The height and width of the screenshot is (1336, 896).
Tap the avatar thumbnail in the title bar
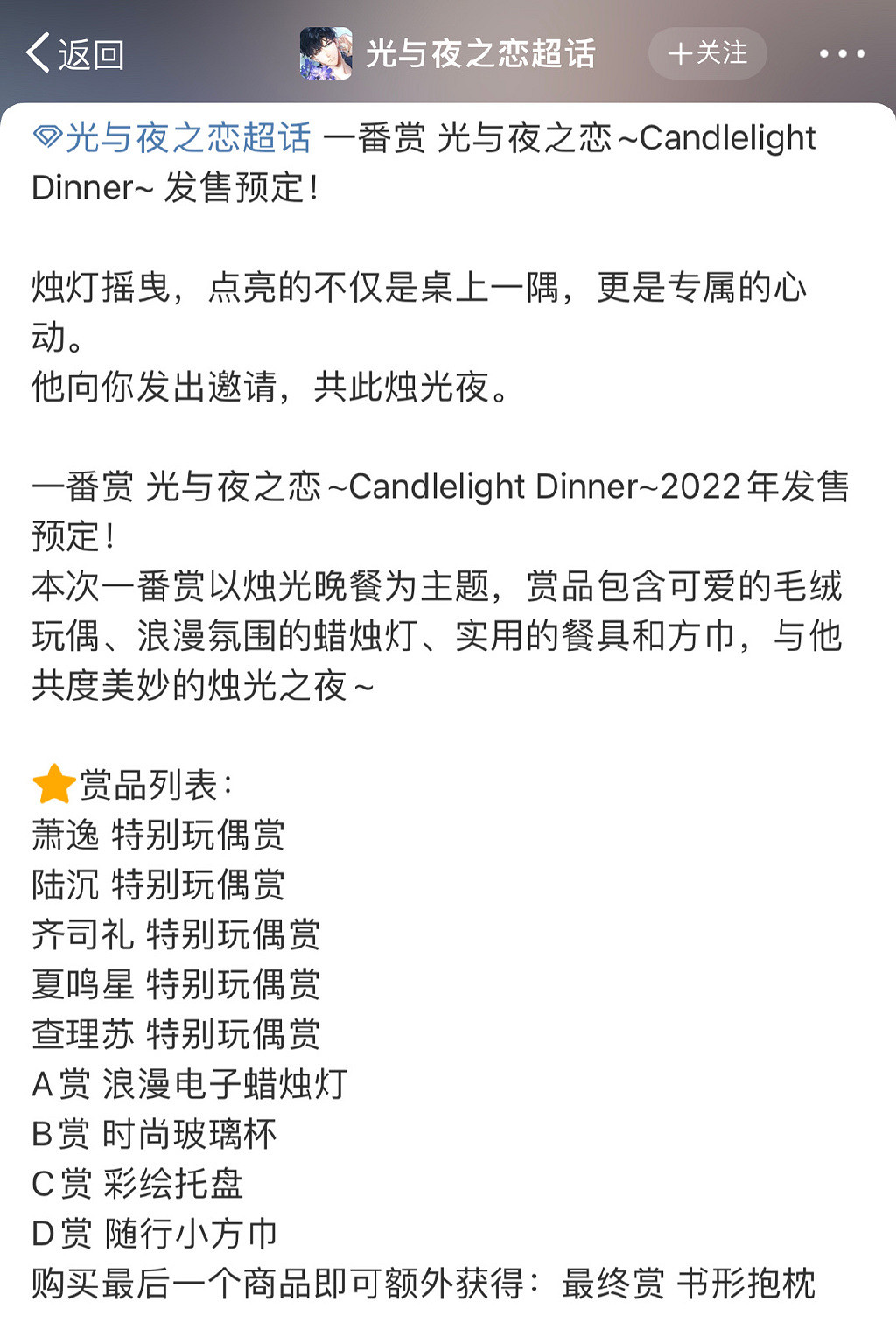click(x=328, y=52)
